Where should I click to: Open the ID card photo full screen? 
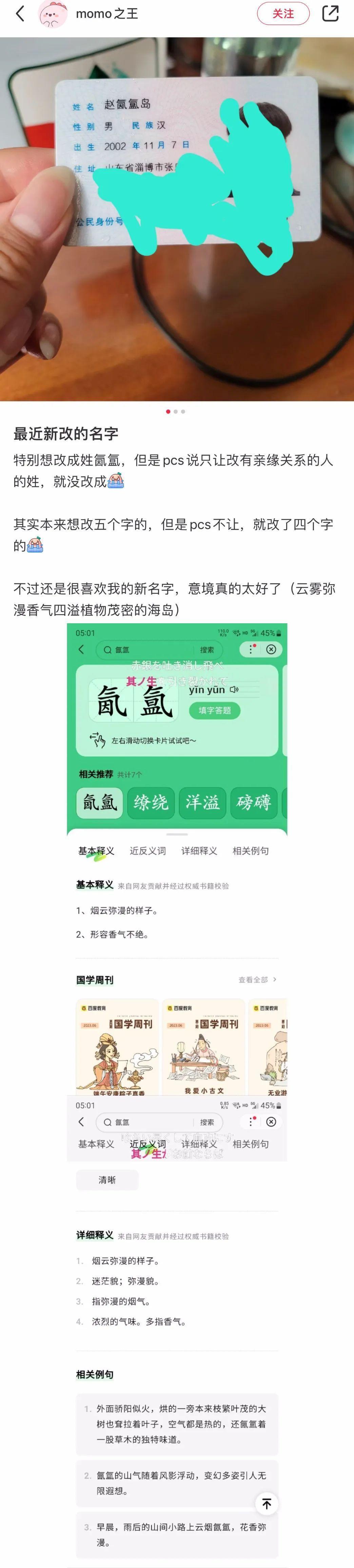pyautogui.click(x=176, y=219)
